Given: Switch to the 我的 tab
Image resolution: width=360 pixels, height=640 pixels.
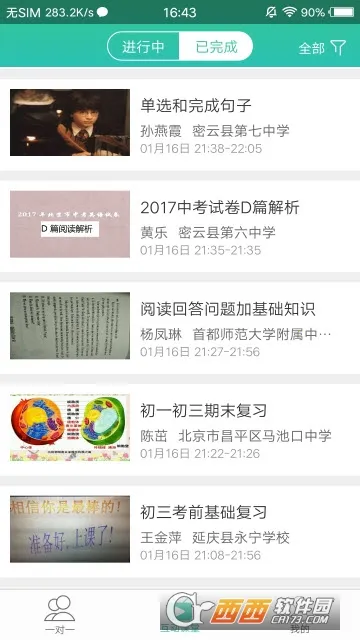Looking at the screenshot, I should click(x=300, y=615).
